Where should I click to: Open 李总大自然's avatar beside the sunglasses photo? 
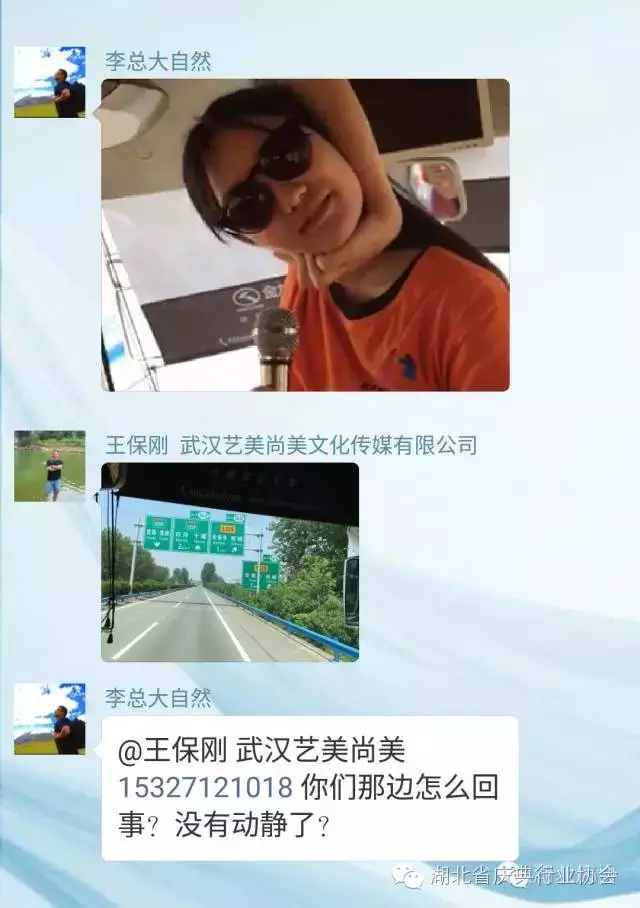tap(50, 82)
